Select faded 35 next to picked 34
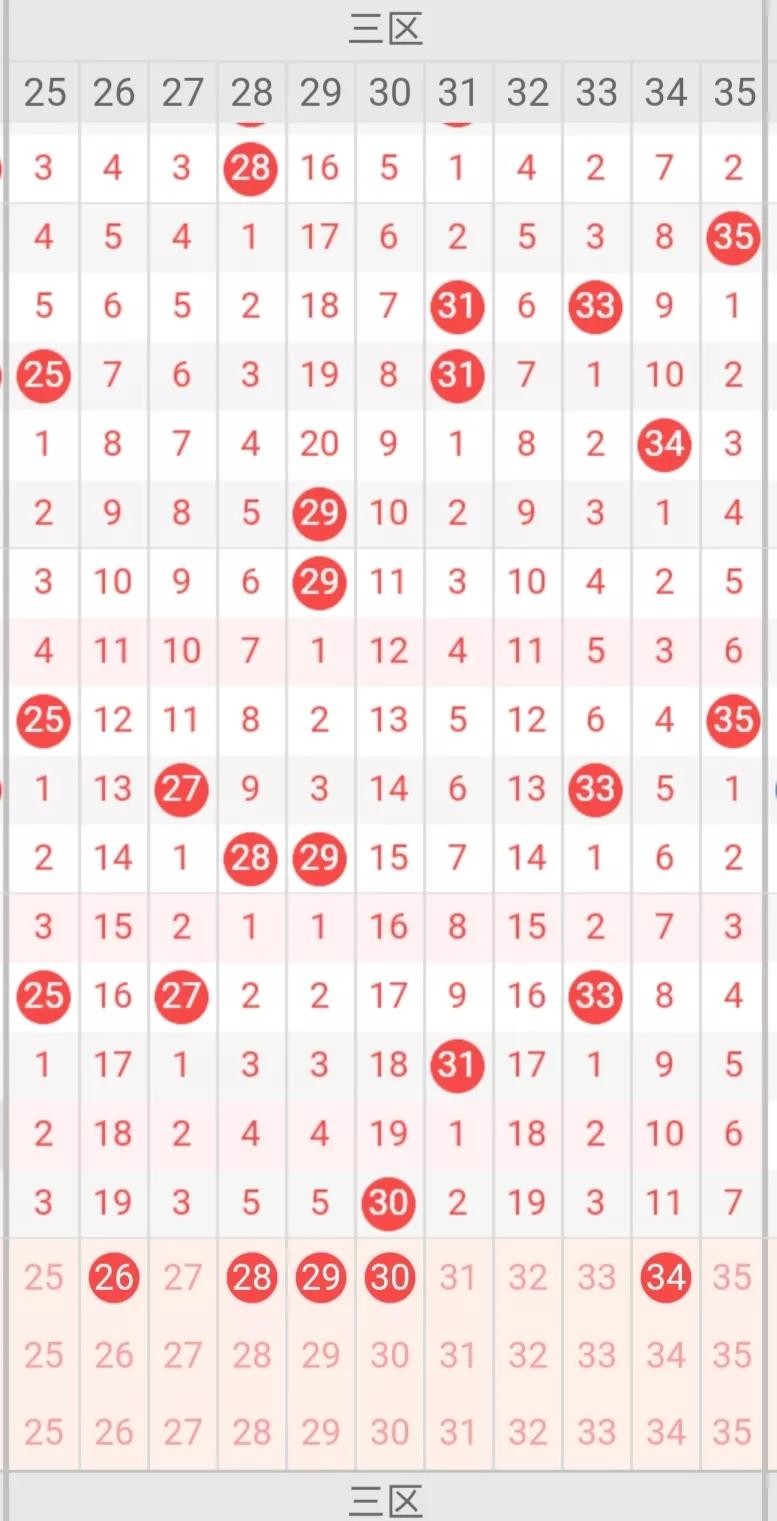Viewport: 777px width, 1521px height. (x=733, y=1277)
